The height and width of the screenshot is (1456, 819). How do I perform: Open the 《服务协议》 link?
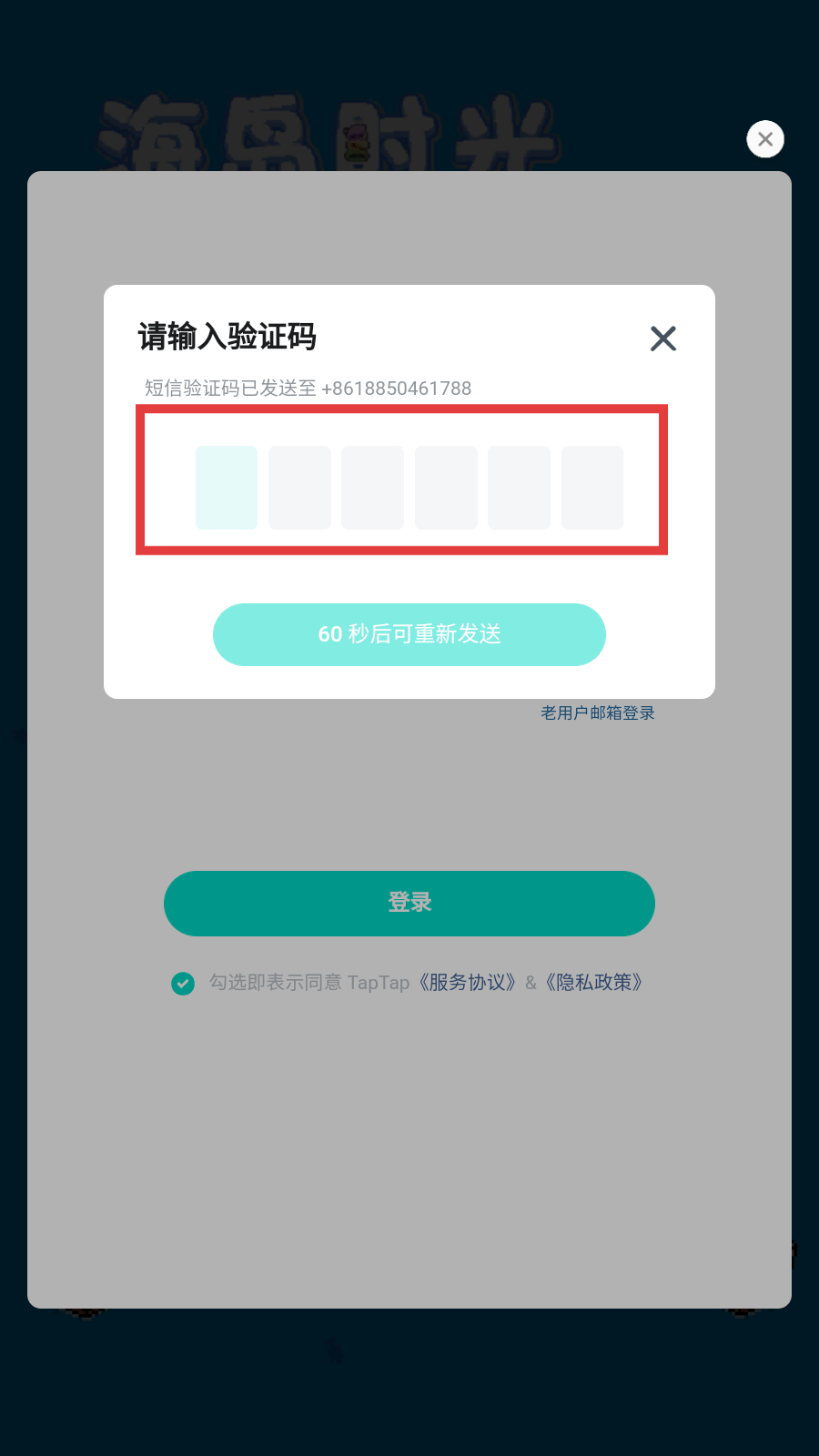(468, 983)
